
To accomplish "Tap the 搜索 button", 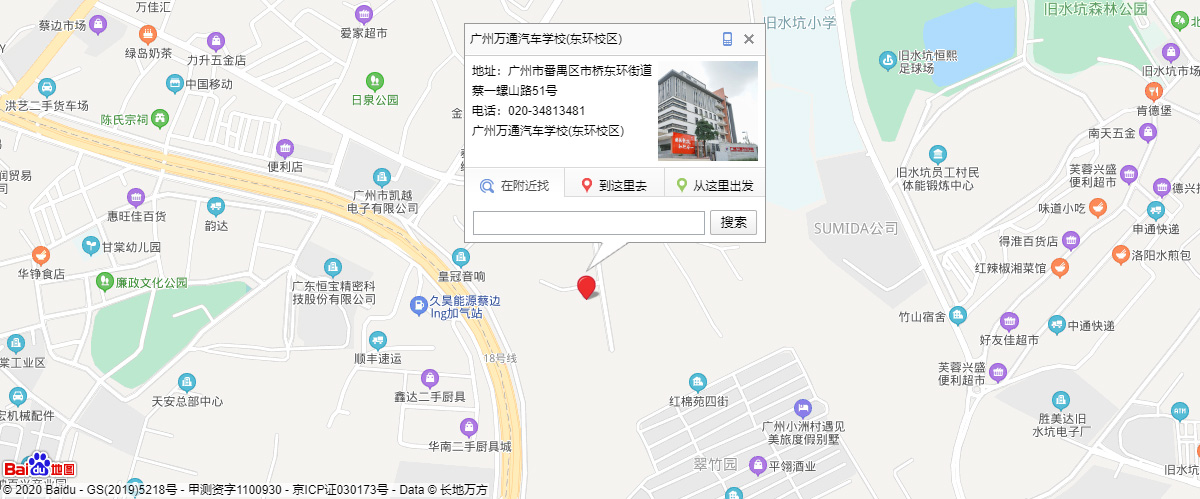I will [733, 222].
